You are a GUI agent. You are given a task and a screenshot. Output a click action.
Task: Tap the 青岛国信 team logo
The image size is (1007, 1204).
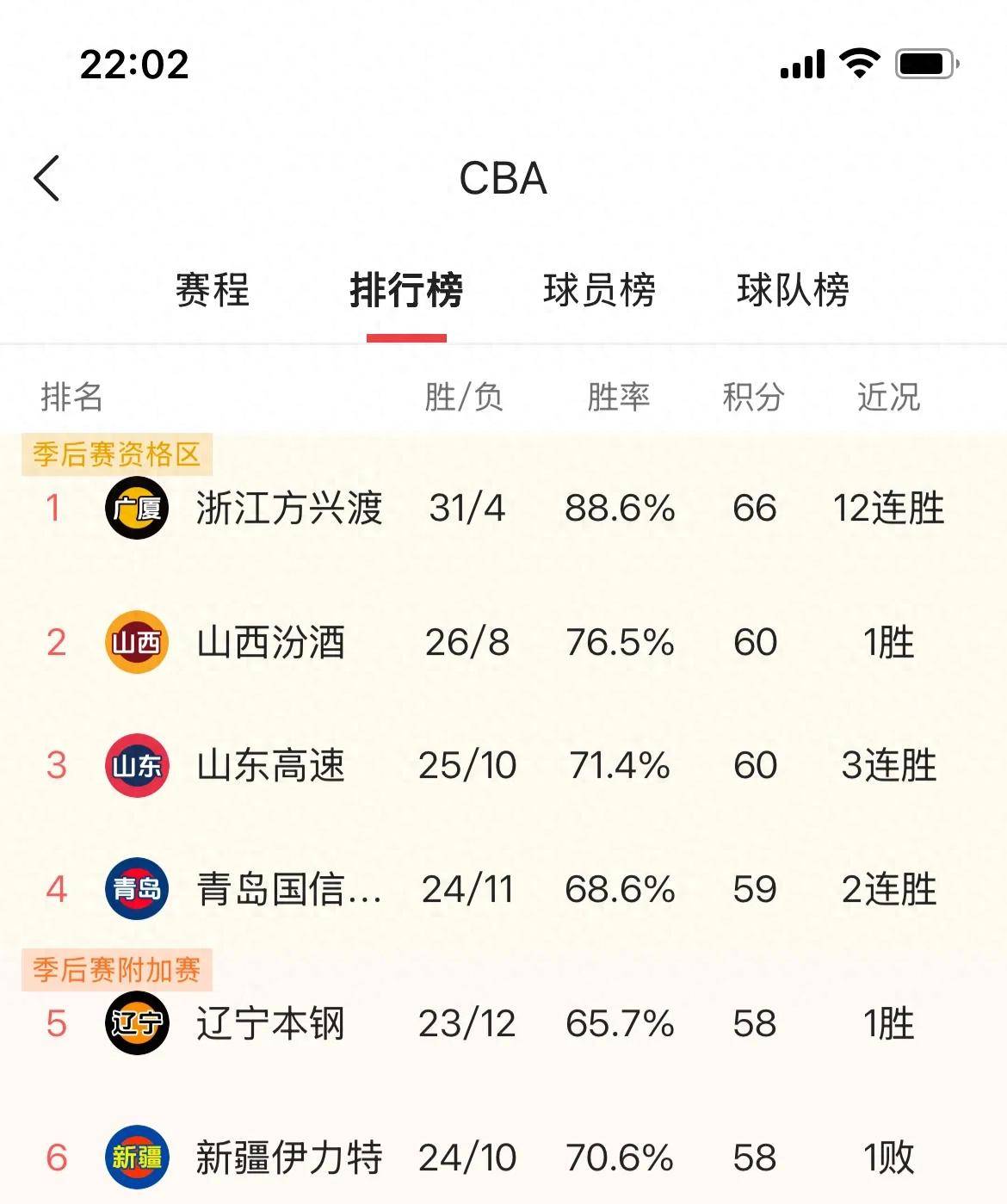coord(135,889)
